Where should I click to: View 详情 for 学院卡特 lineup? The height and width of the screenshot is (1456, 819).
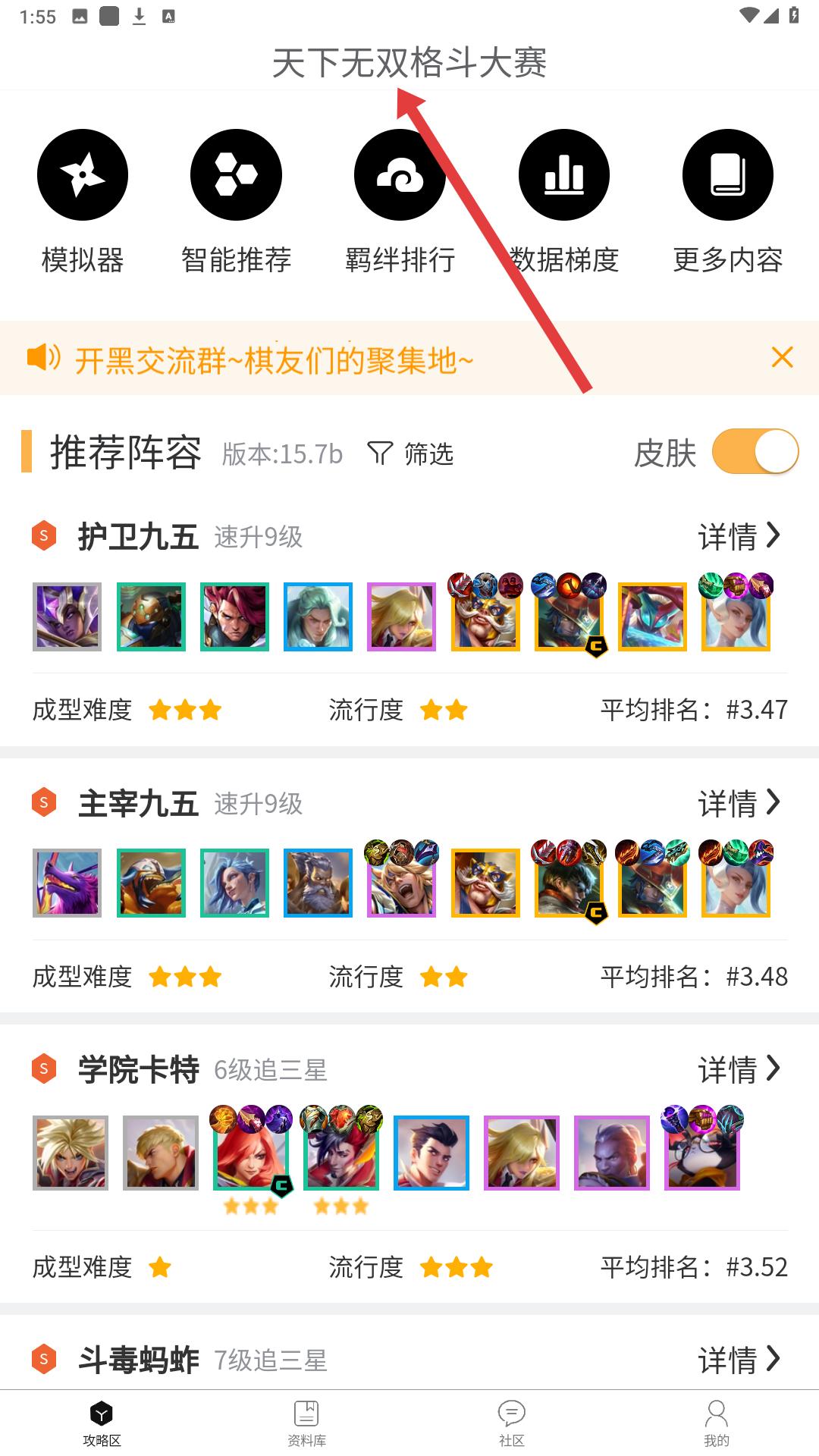[738, 1069]
